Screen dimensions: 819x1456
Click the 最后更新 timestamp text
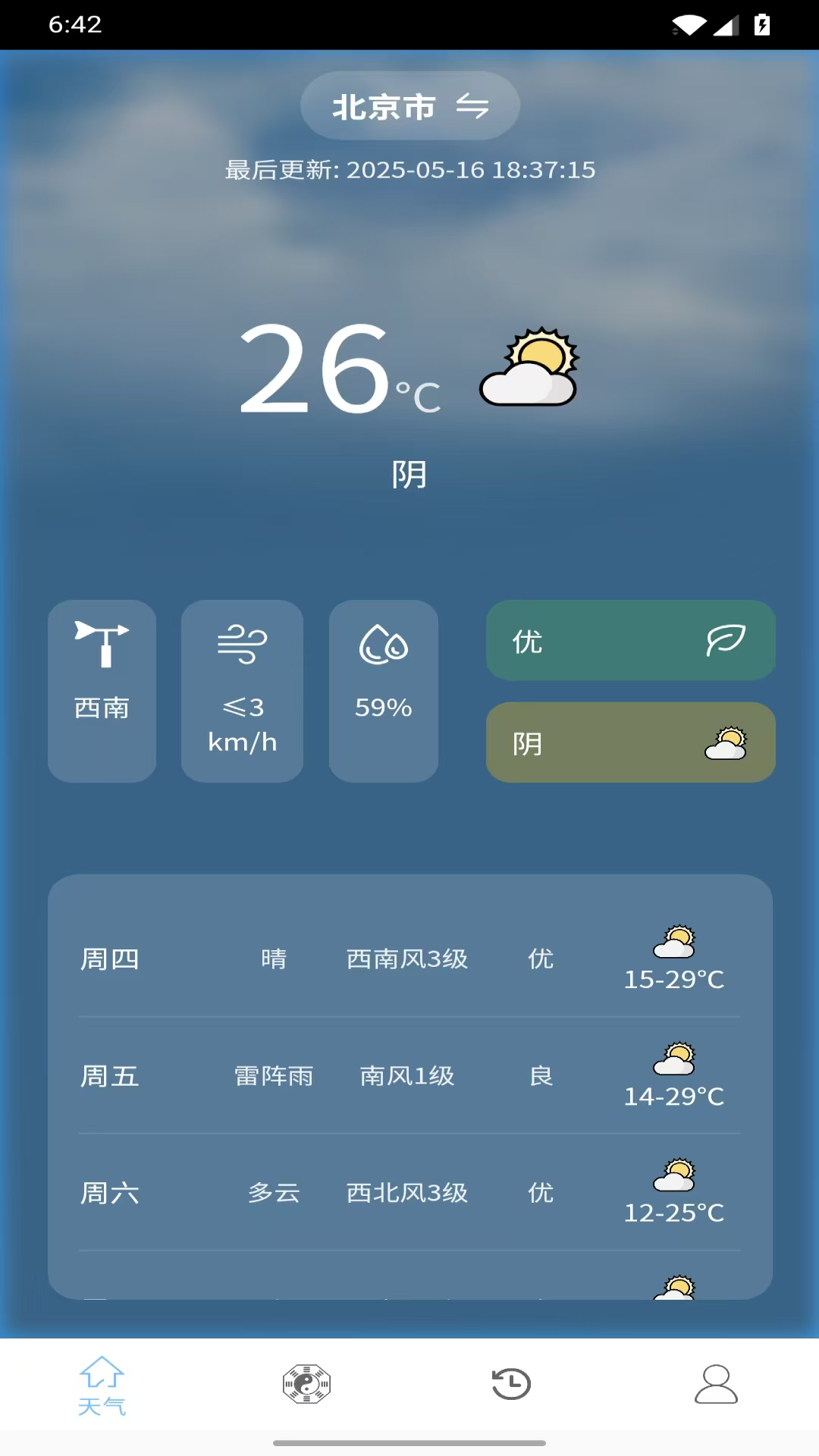point(409,170)
